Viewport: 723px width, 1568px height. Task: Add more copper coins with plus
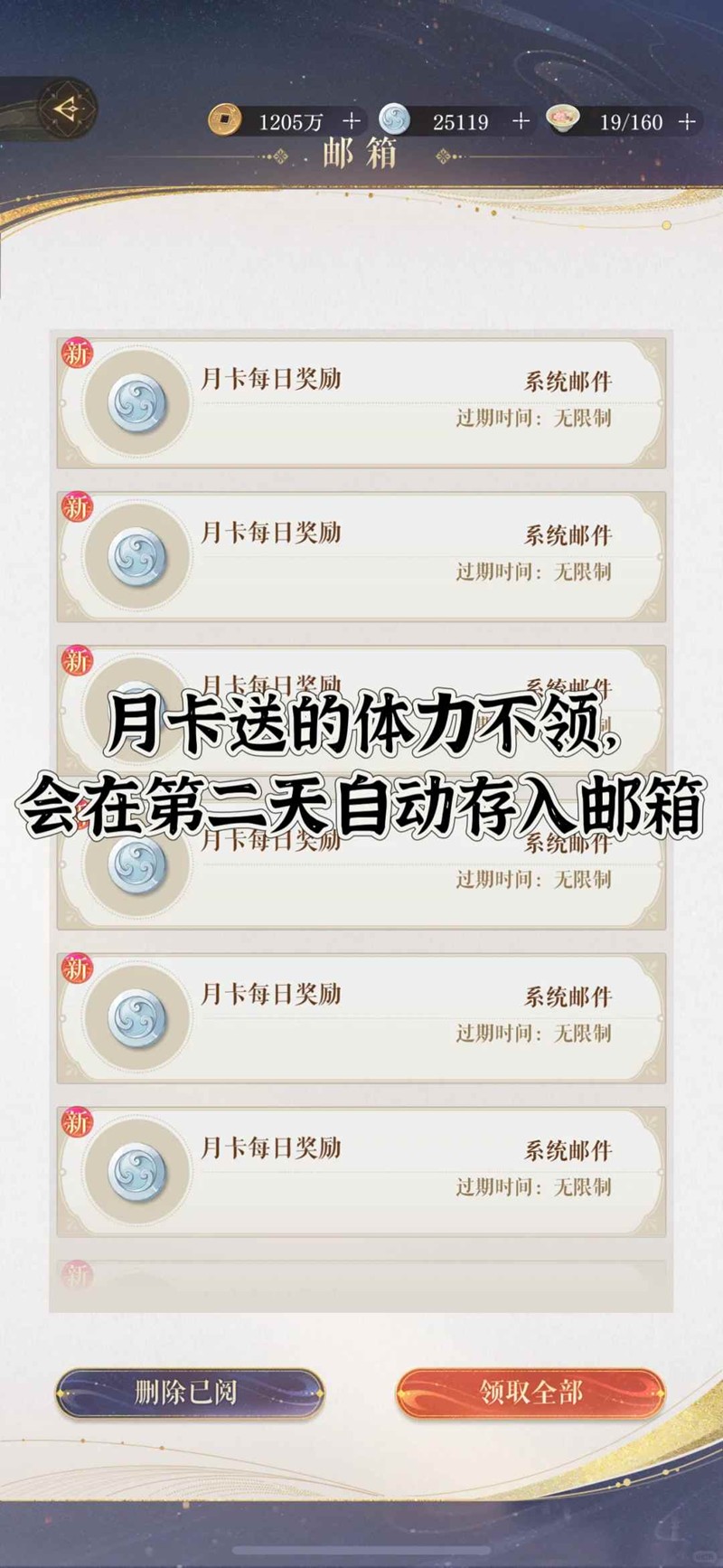pos(352,121)
